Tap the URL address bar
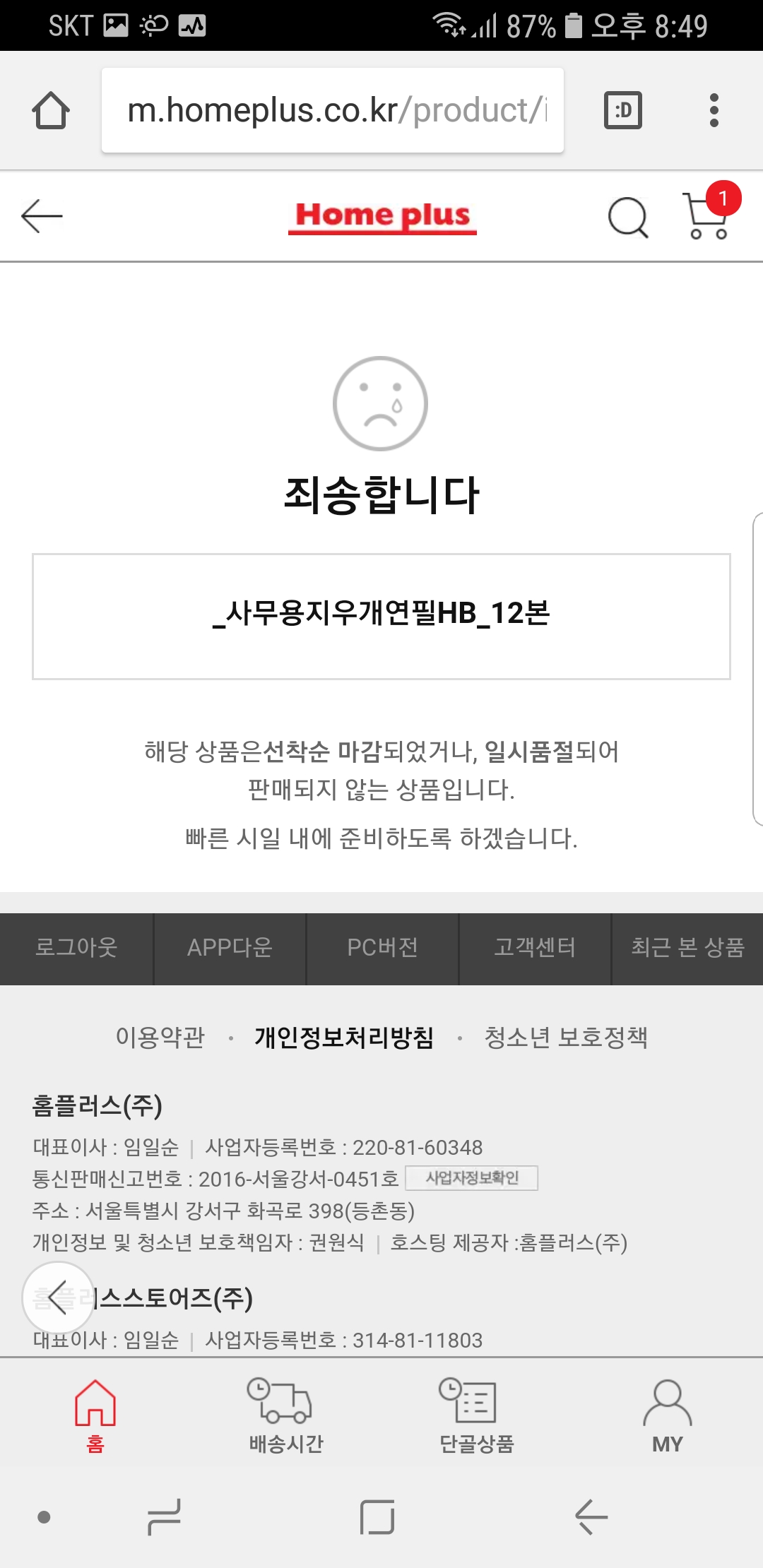 pyautogui.click(x=332, y=110)
